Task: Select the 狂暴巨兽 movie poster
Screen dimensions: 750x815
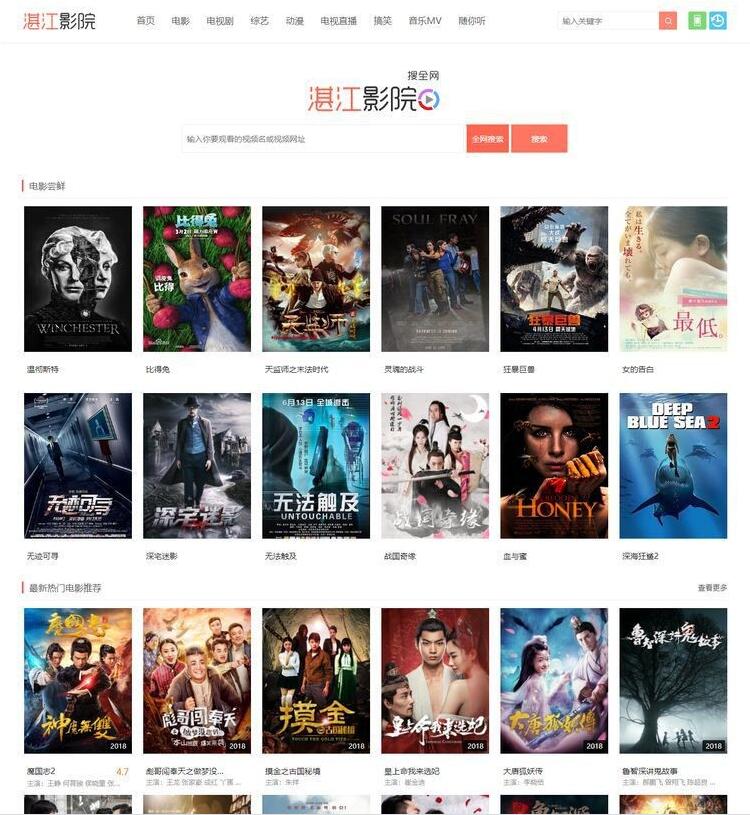Action: [554, 279]
